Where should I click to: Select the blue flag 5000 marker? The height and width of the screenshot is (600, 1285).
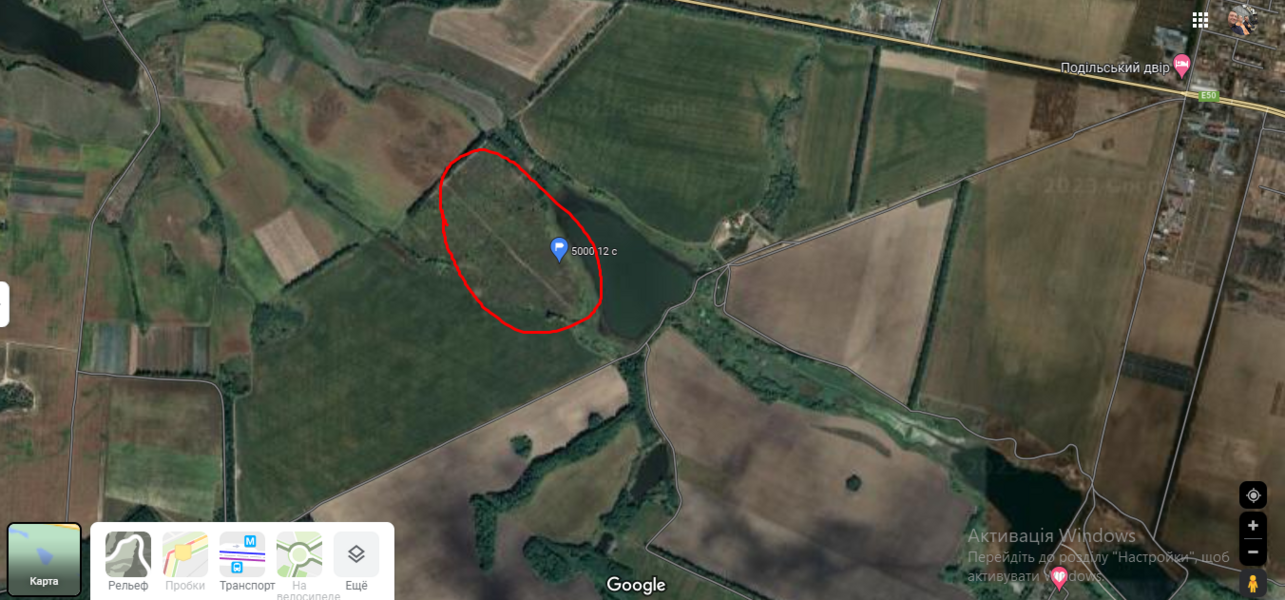560,249
